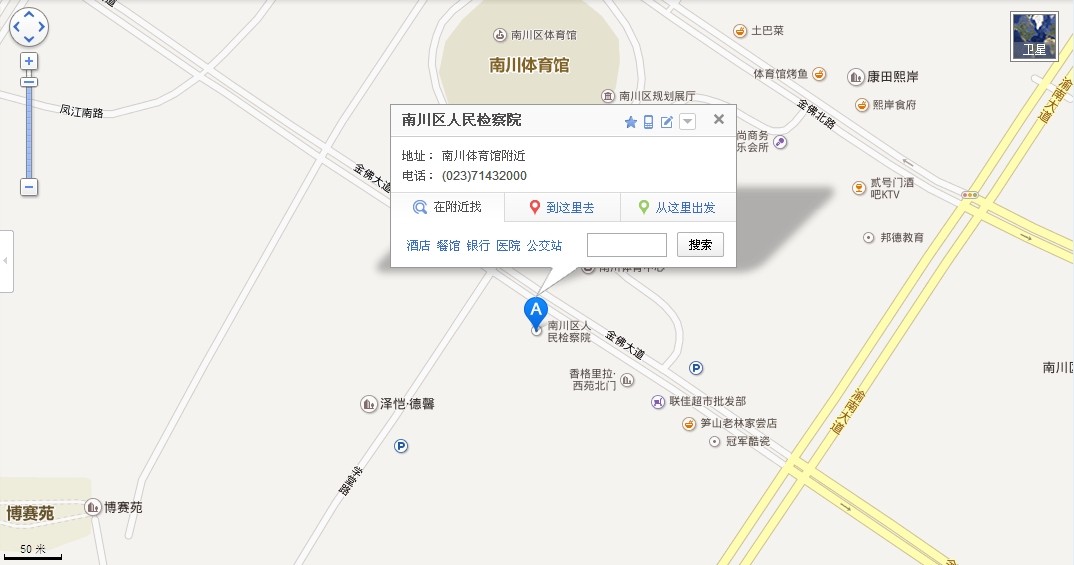Viewport: 1074px width, 565px height.
Task: Search nearby 银行
Action: click(478, 245)
